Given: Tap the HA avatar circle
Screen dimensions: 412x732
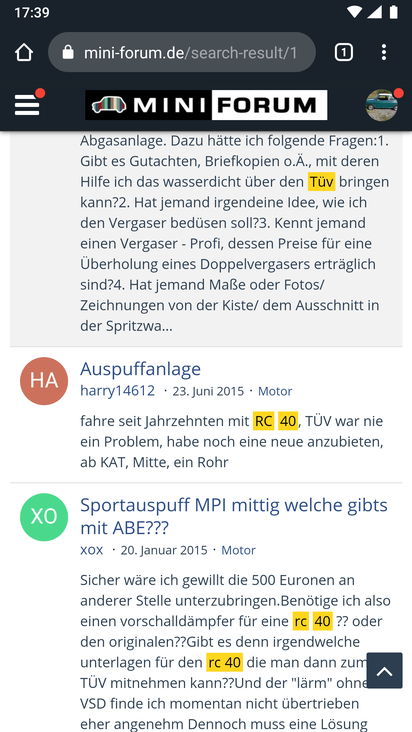Looking at the screenshot, I should coord(44,381).
